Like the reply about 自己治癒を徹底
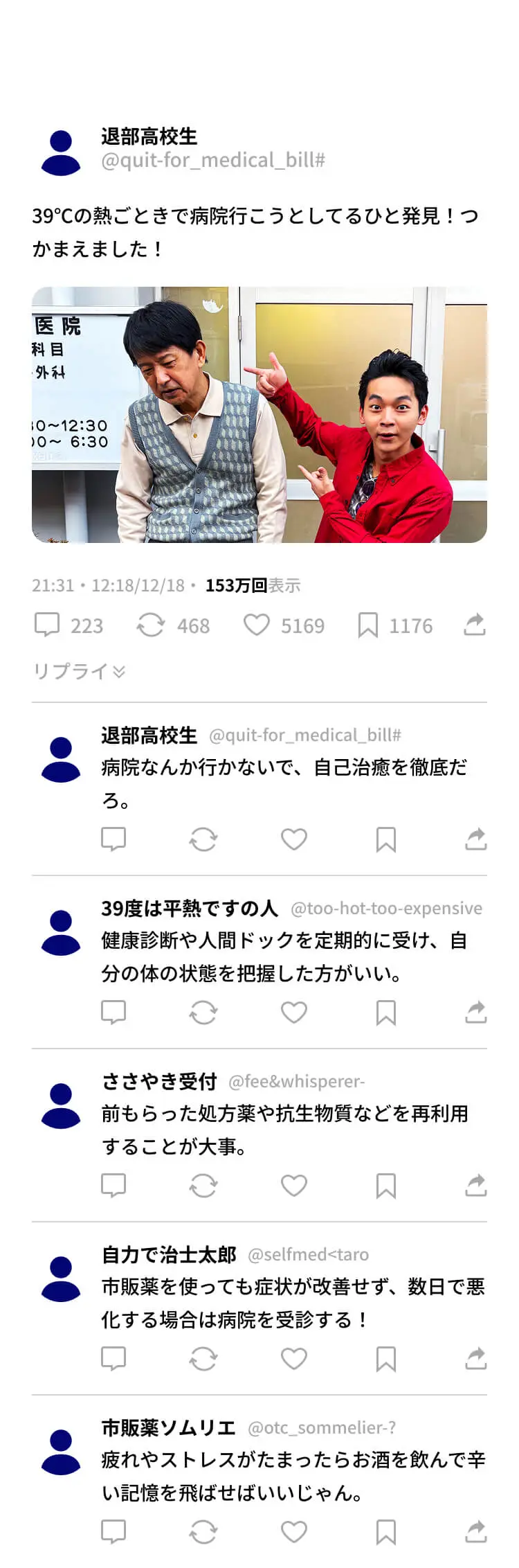 pos(293,839)
